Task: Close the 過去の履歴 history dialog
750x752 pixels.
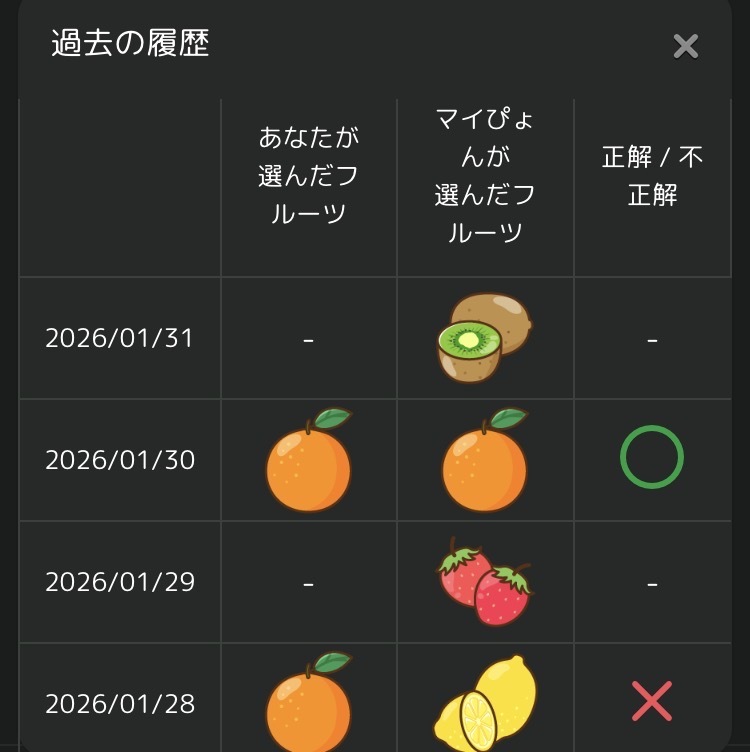Action: tap(685, 46)
